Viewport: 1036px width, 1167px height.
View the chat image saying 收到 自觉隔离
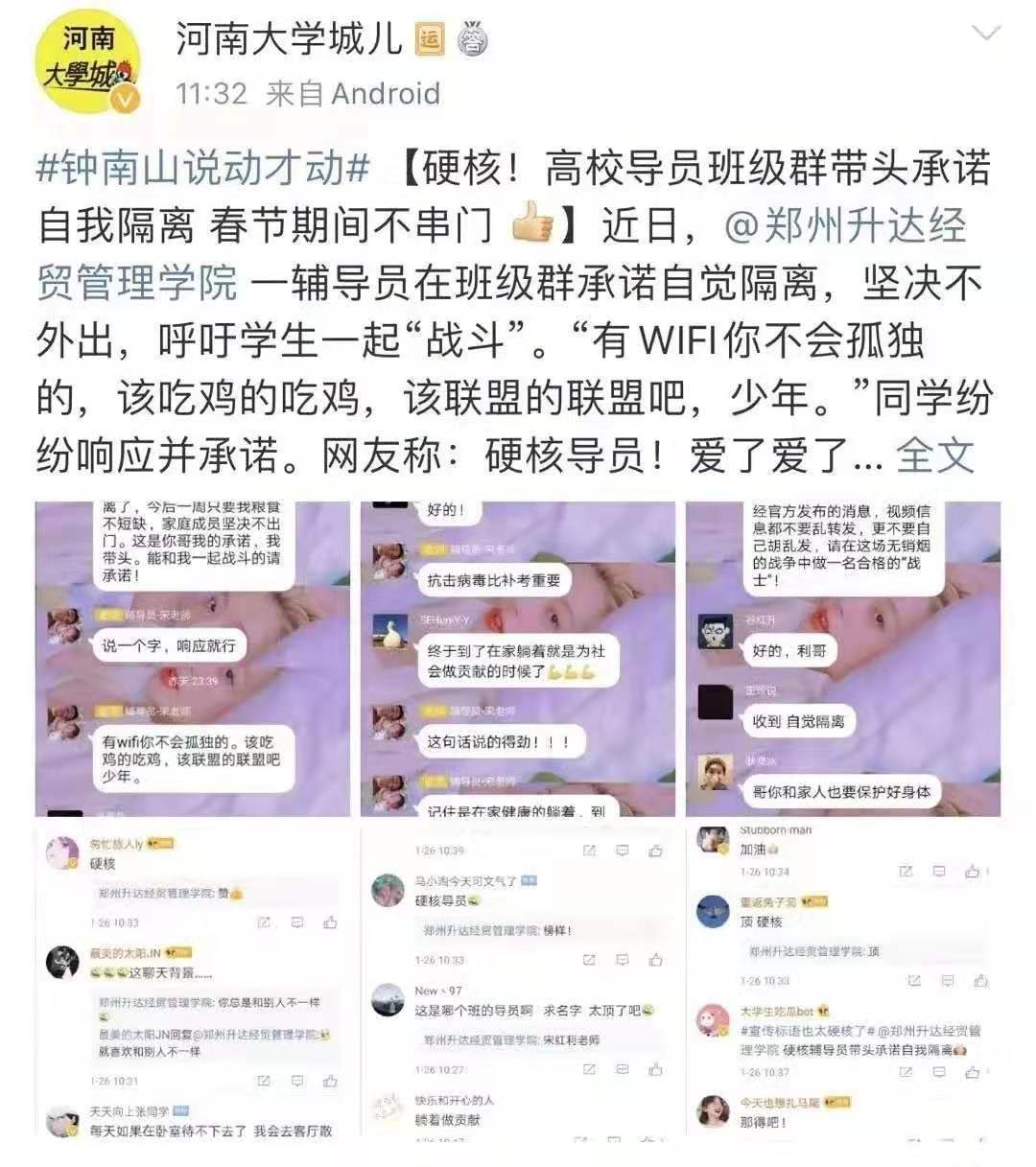pos(842,658)
